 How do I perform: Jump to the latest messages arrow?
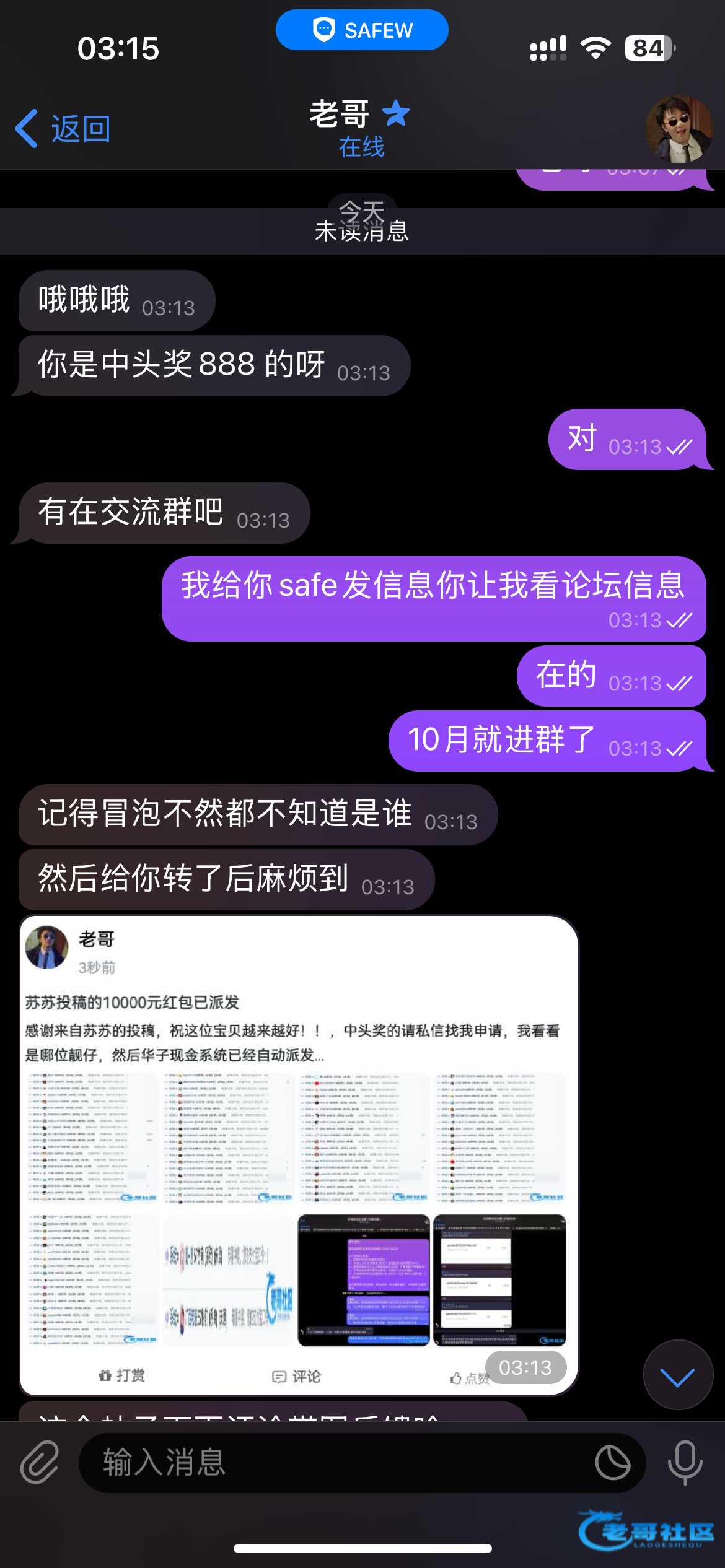pyautogui.click(x=678, y=1375)
